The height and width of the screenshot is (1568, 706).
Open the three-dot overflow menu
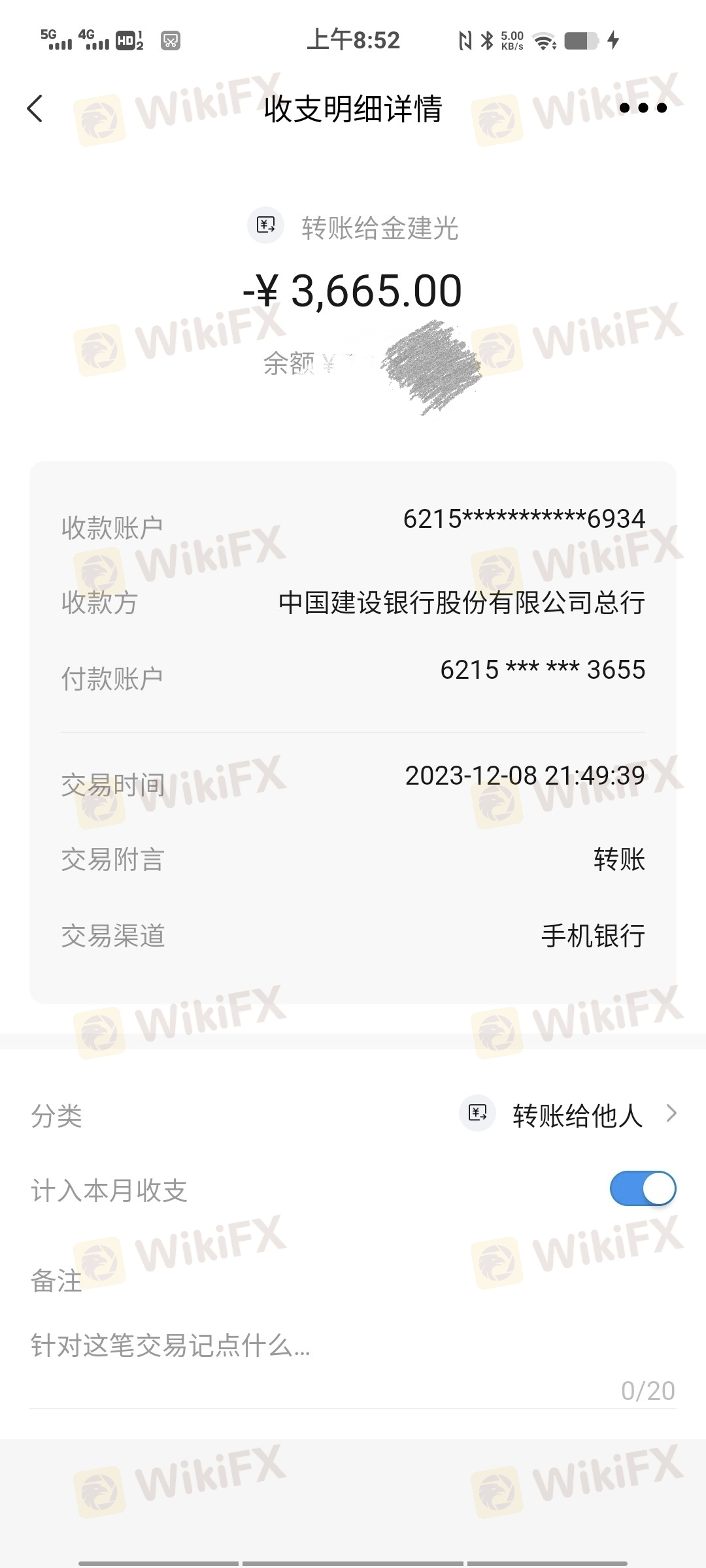pos(643,108)
